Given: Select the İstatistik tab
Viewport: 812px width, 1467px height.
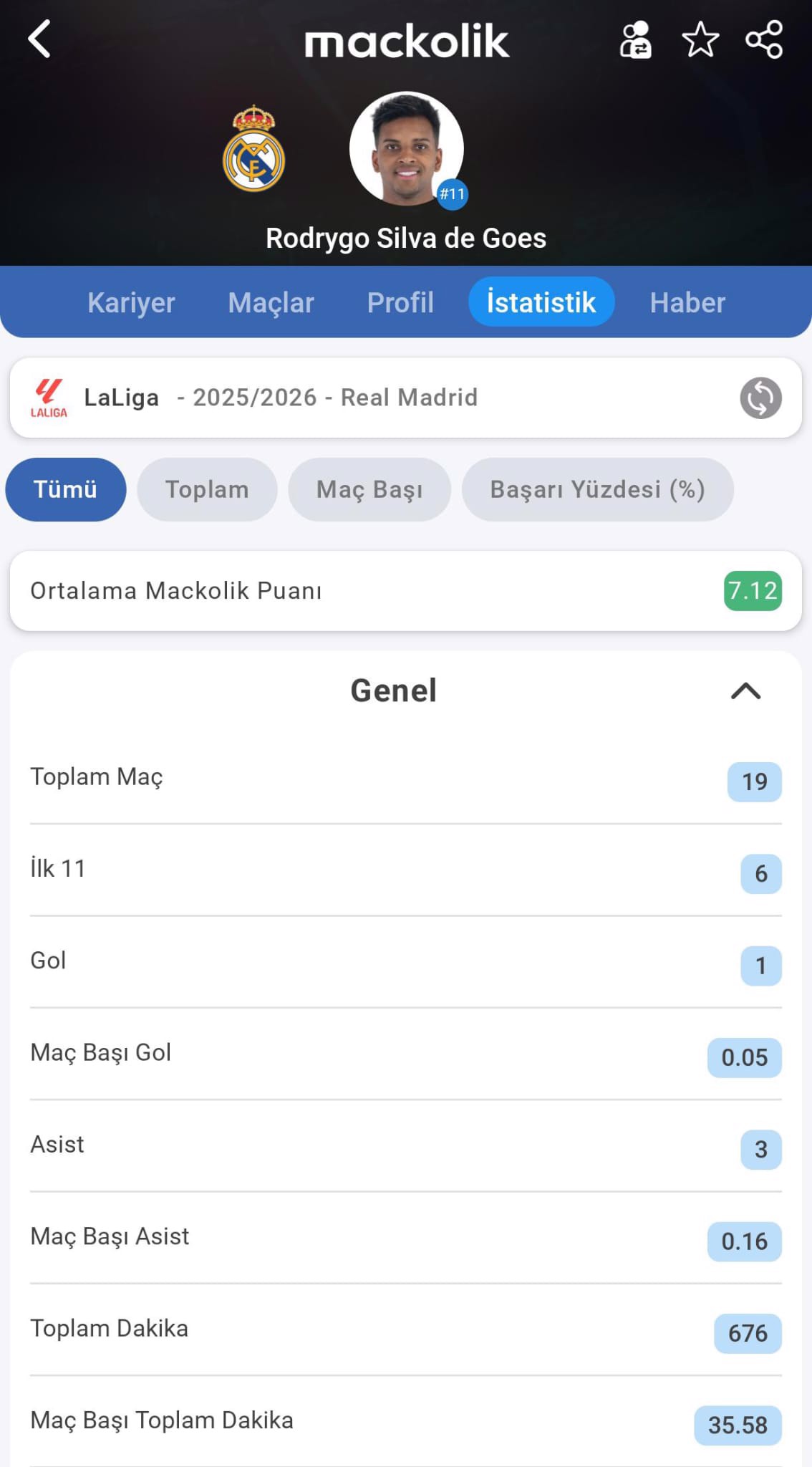Looking at the screenshot, I should tap(541, 302).
